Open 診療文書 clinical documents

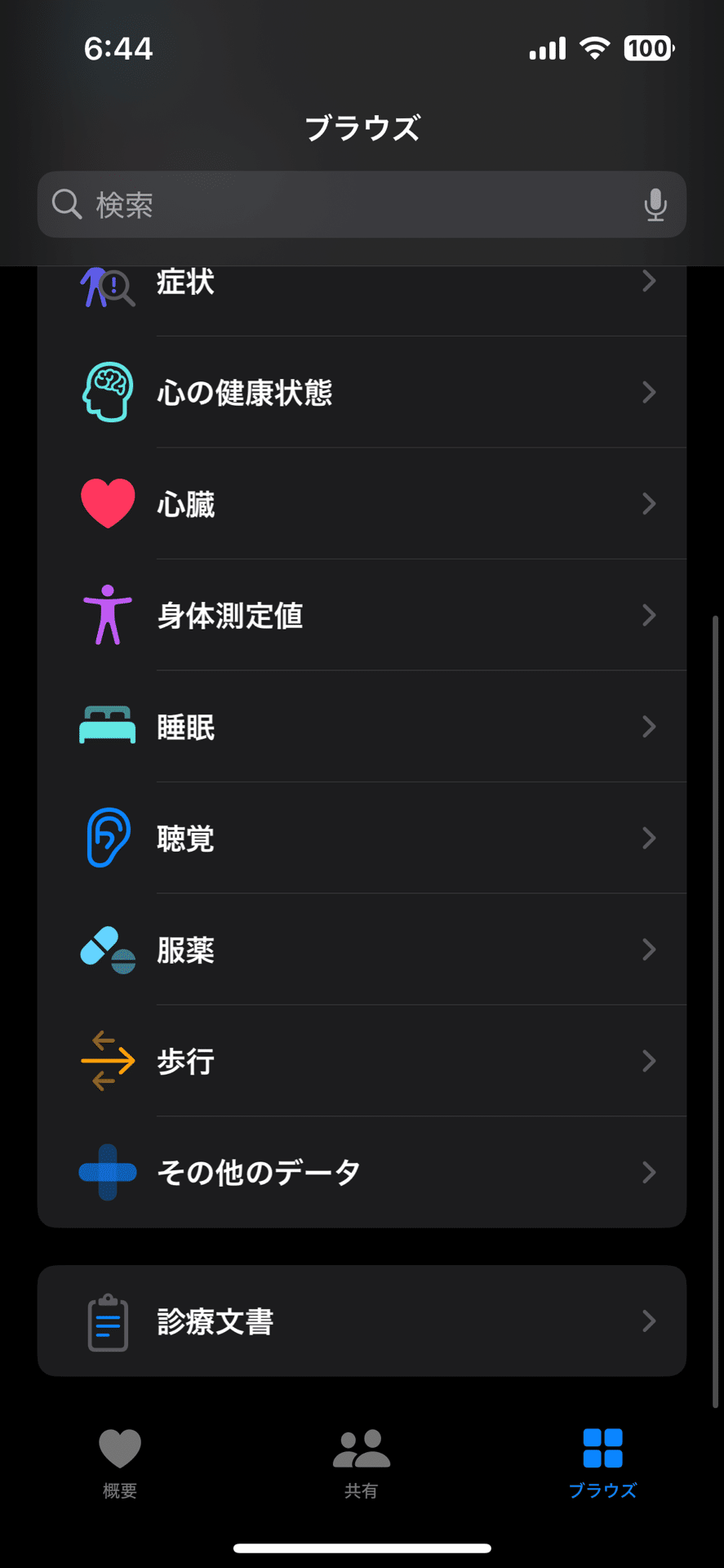[362, 1321]
